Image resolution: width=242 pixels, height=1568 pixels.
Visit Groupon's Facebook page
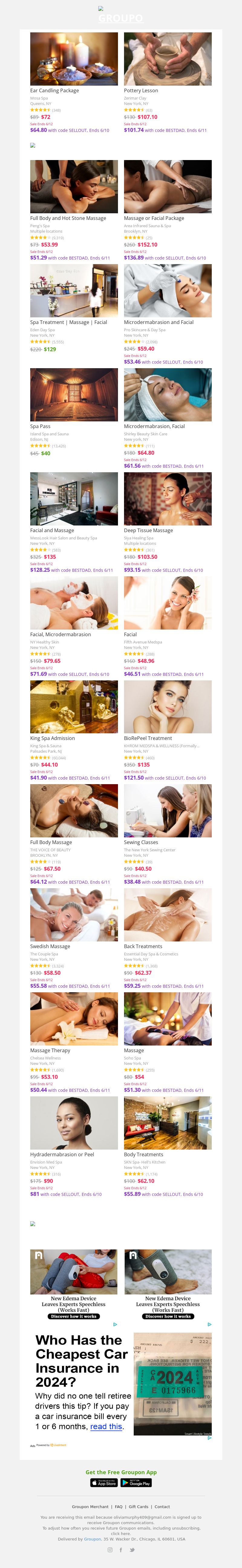pos(121,1550)
